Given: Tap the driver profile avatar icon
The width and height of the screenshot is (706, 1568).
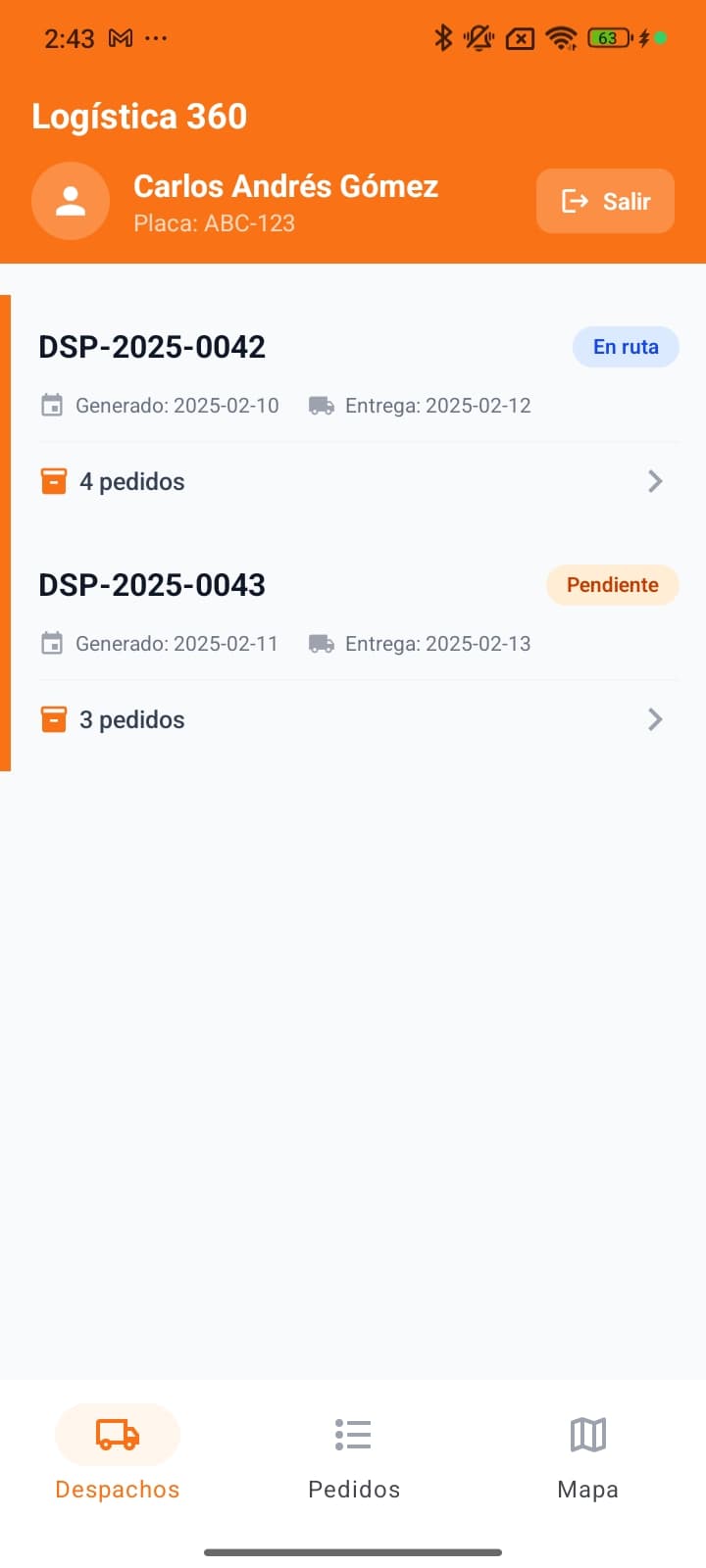Looking at the screenshot, I should tap(70, 201).
